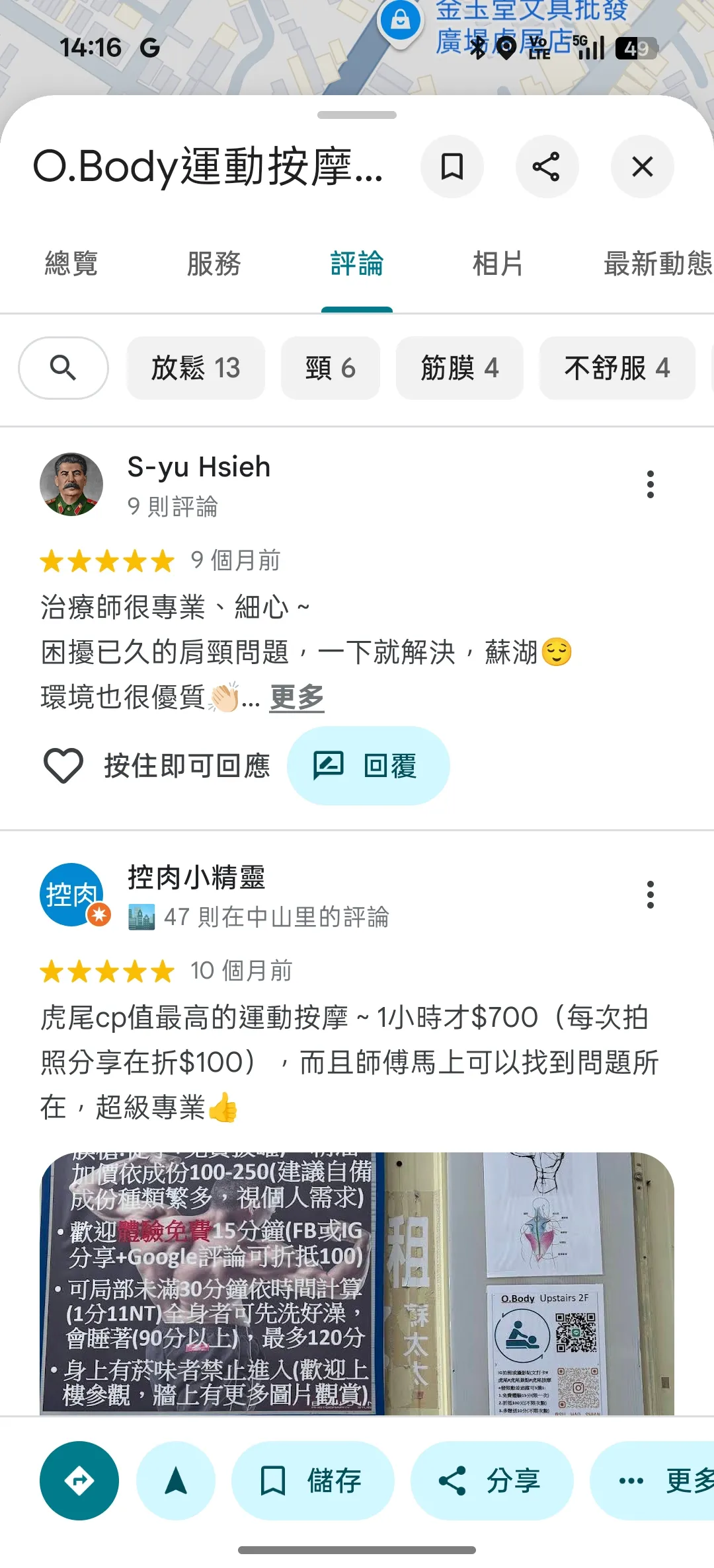Filter reviews by 放鬆 13 chip
The width and height of the screenshot is (714, 1568).
point(196,368)
